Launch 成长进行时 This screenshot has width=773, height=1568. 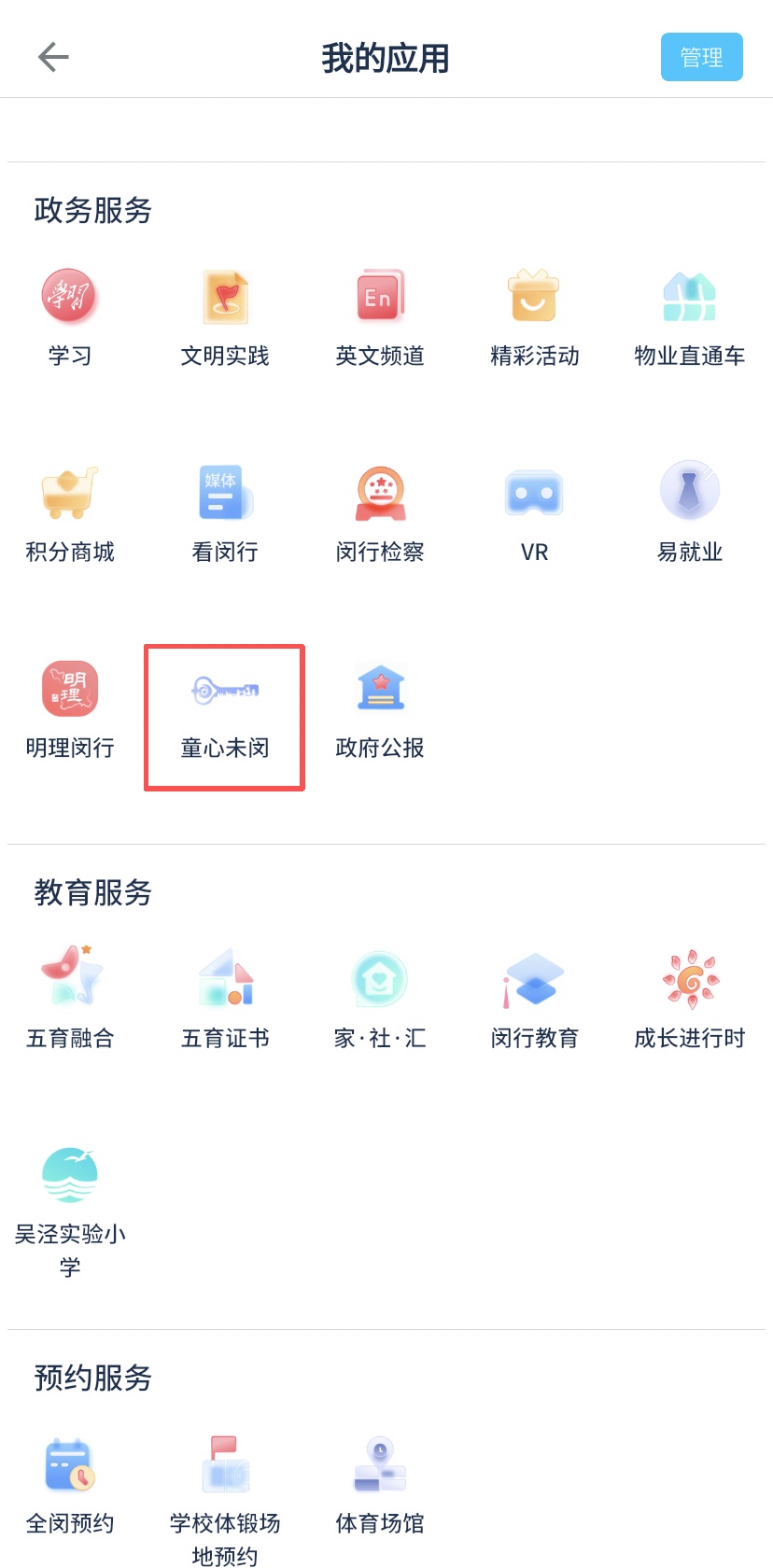tap(690, 1000)
